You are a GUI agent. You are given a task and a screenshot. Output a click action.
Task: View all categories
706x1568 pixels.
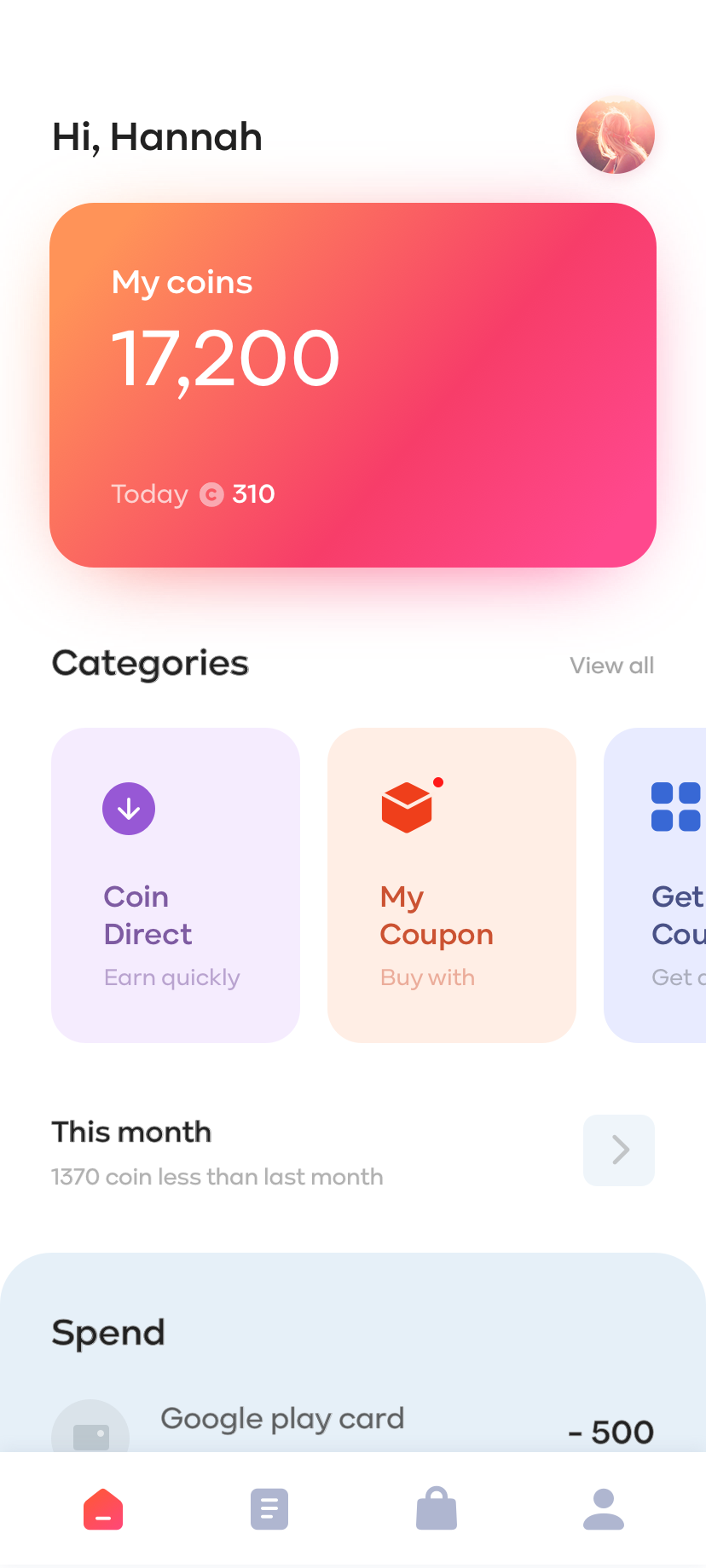(x=611, y=666)
